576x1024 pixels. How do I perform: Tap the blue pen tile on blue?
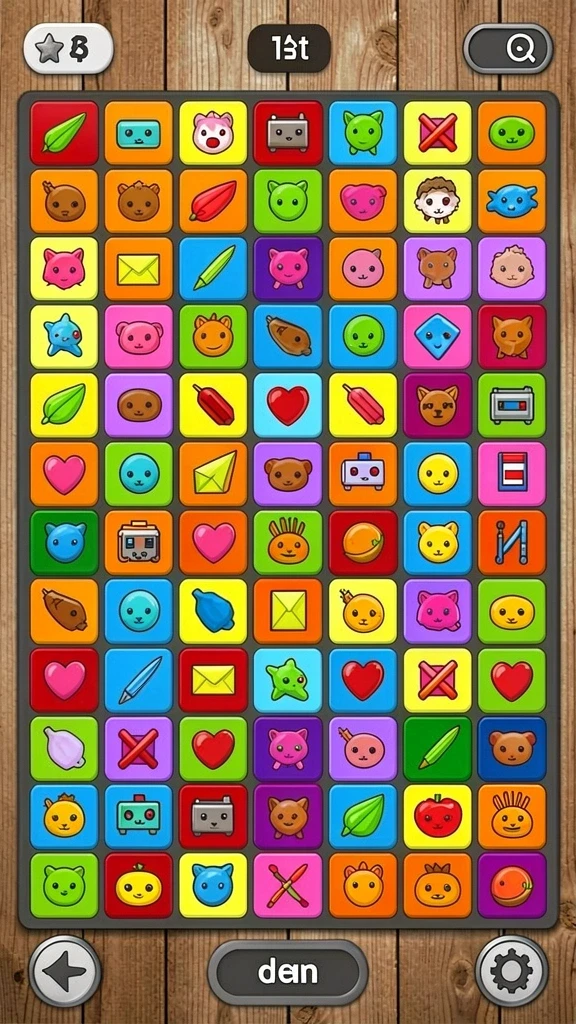[139, 680]
